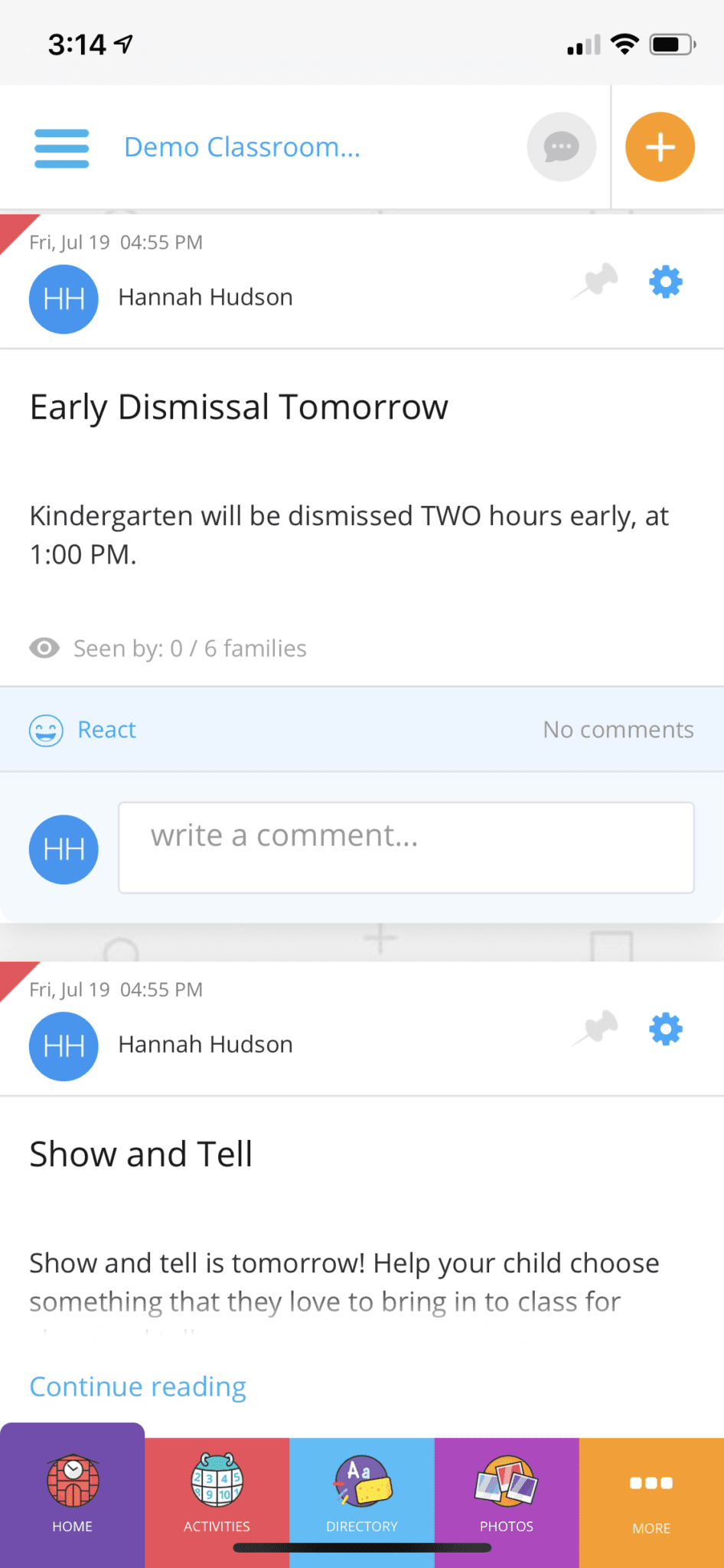Tap the write a comment field

[x=406, y=848]
